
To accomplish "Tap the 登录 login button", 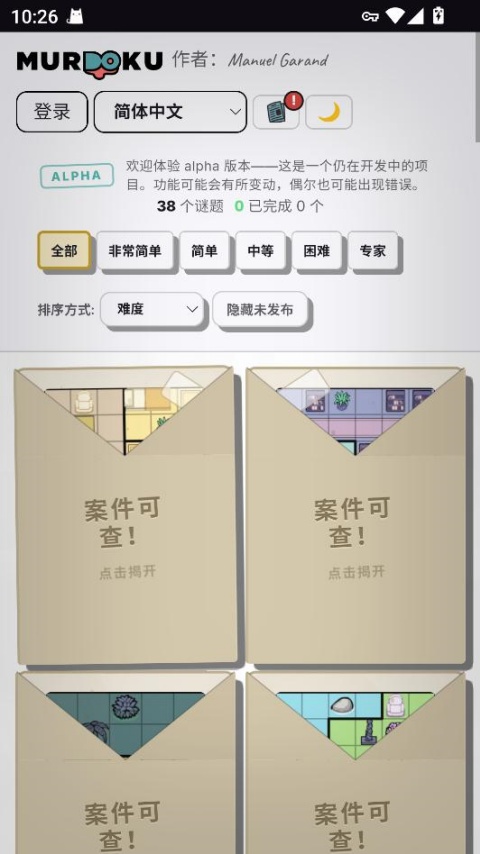I will 52,112.
